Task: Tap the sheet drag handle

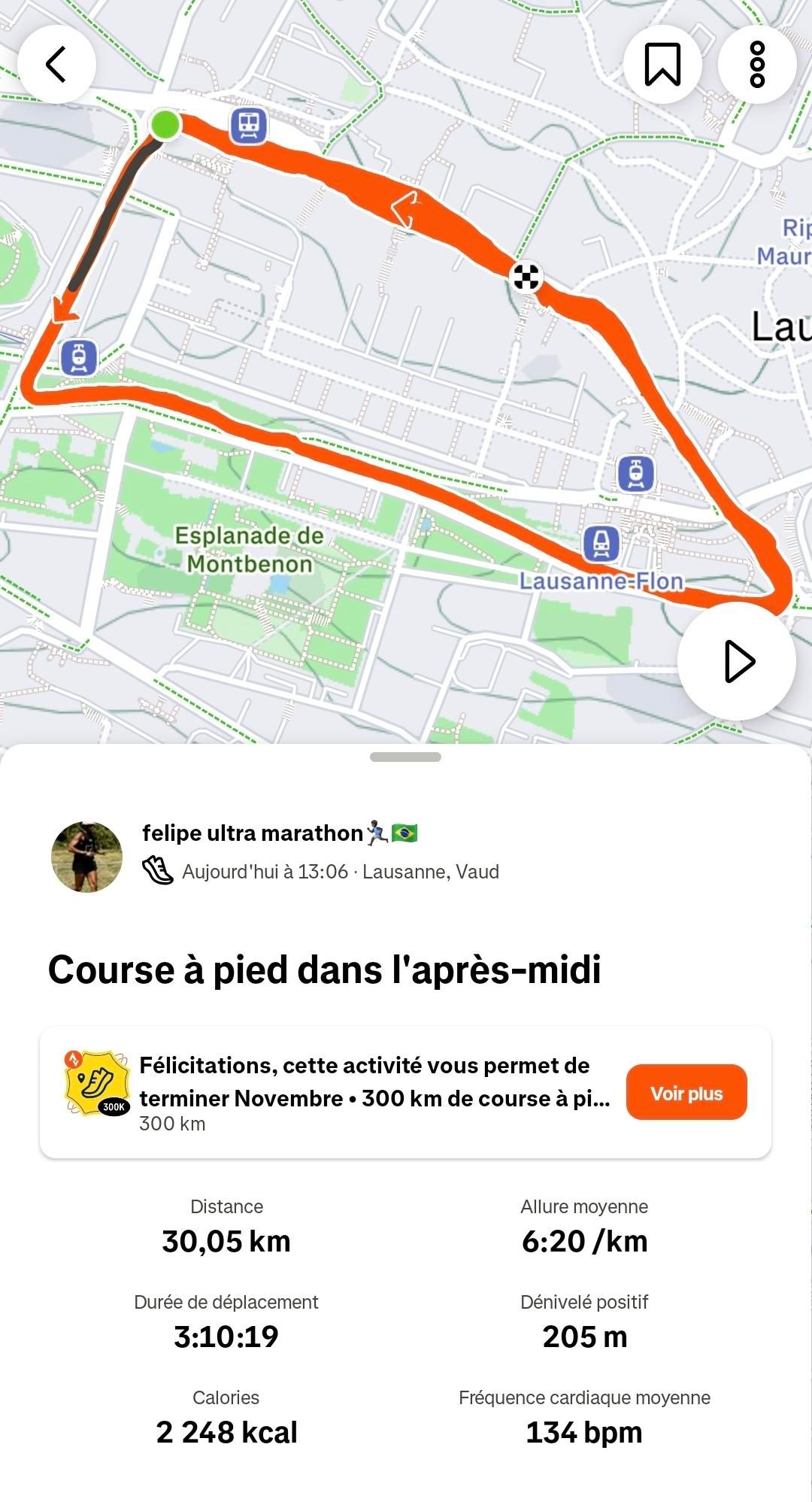Action: pos(405,757)
